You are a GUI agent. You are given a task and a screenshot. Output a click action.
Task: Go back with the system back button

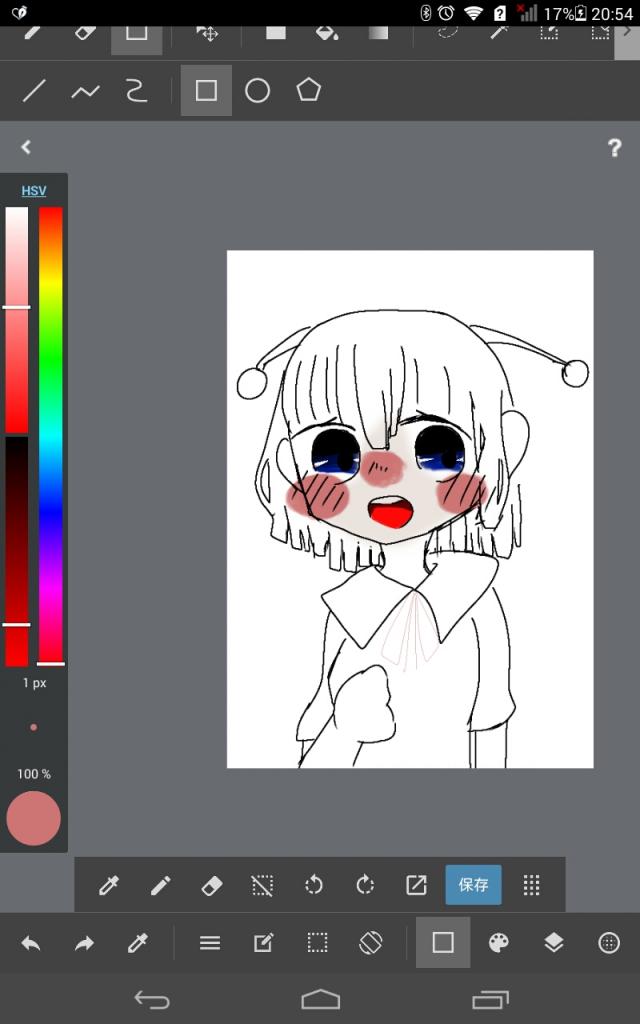tap(152, 999)
